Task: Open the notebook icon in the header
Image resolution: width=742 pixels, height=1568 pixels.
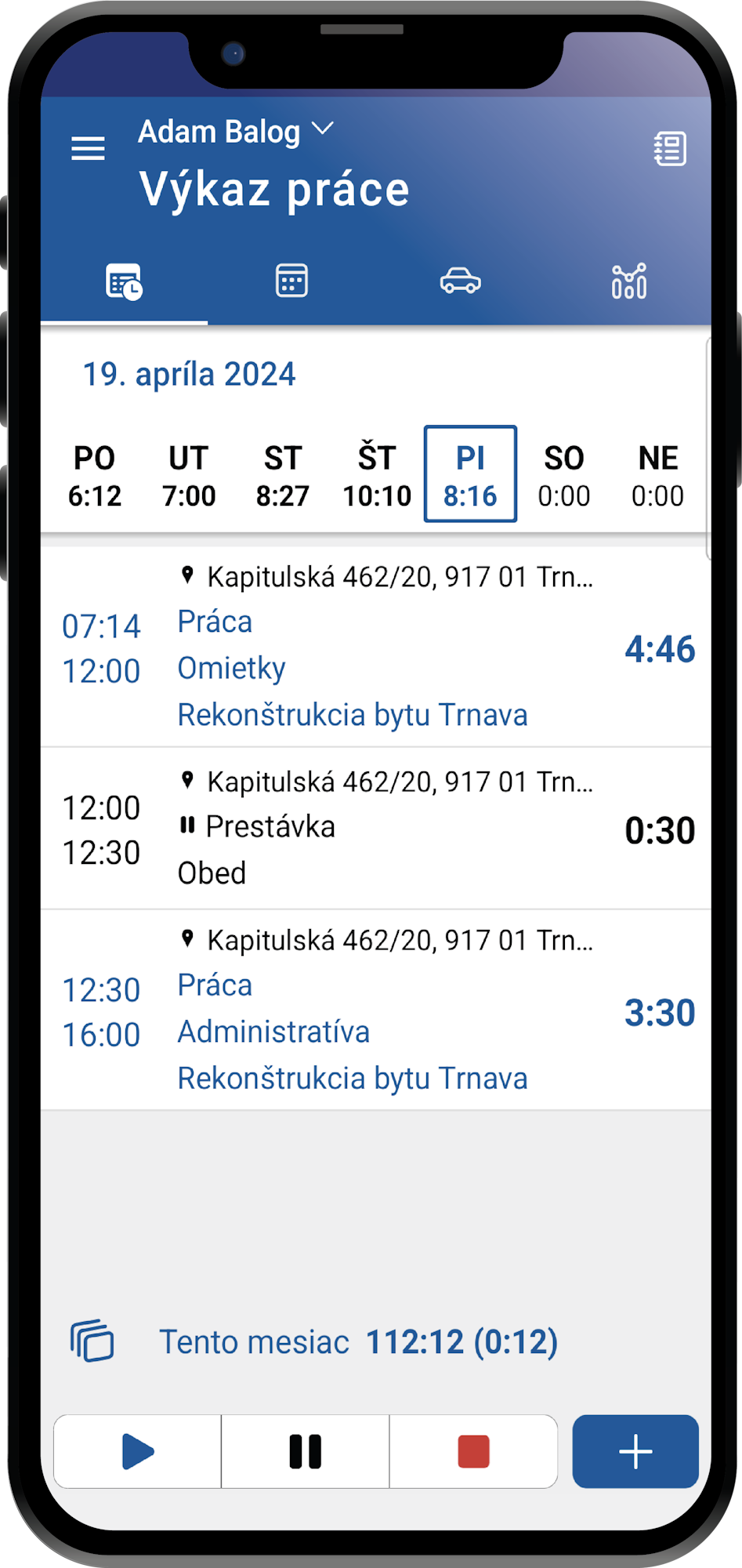Action: pyautogui.click(x=670, y=148)
